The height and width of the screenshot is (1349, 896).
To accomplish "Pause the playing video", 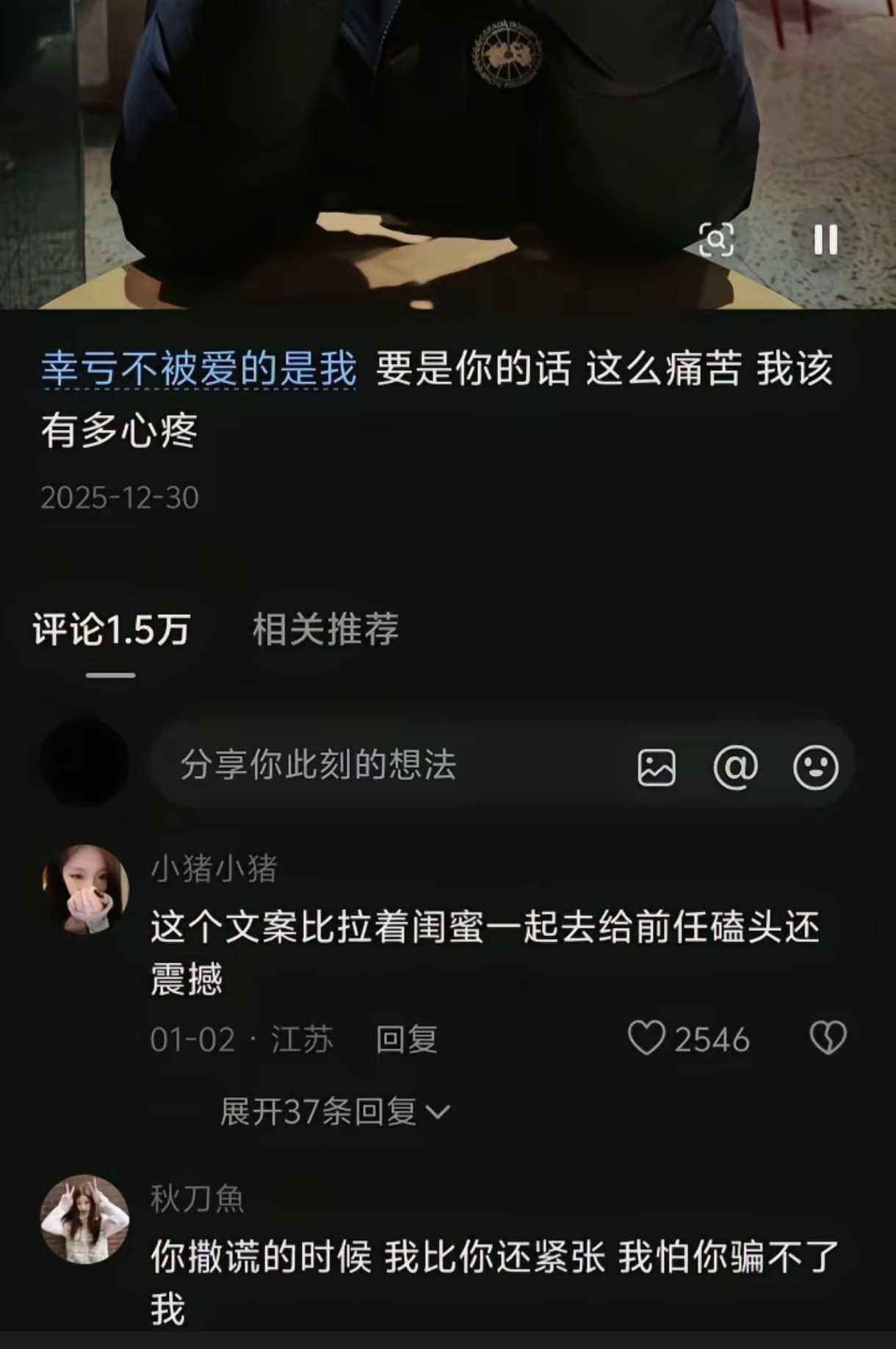I will (x=825, y=240).
